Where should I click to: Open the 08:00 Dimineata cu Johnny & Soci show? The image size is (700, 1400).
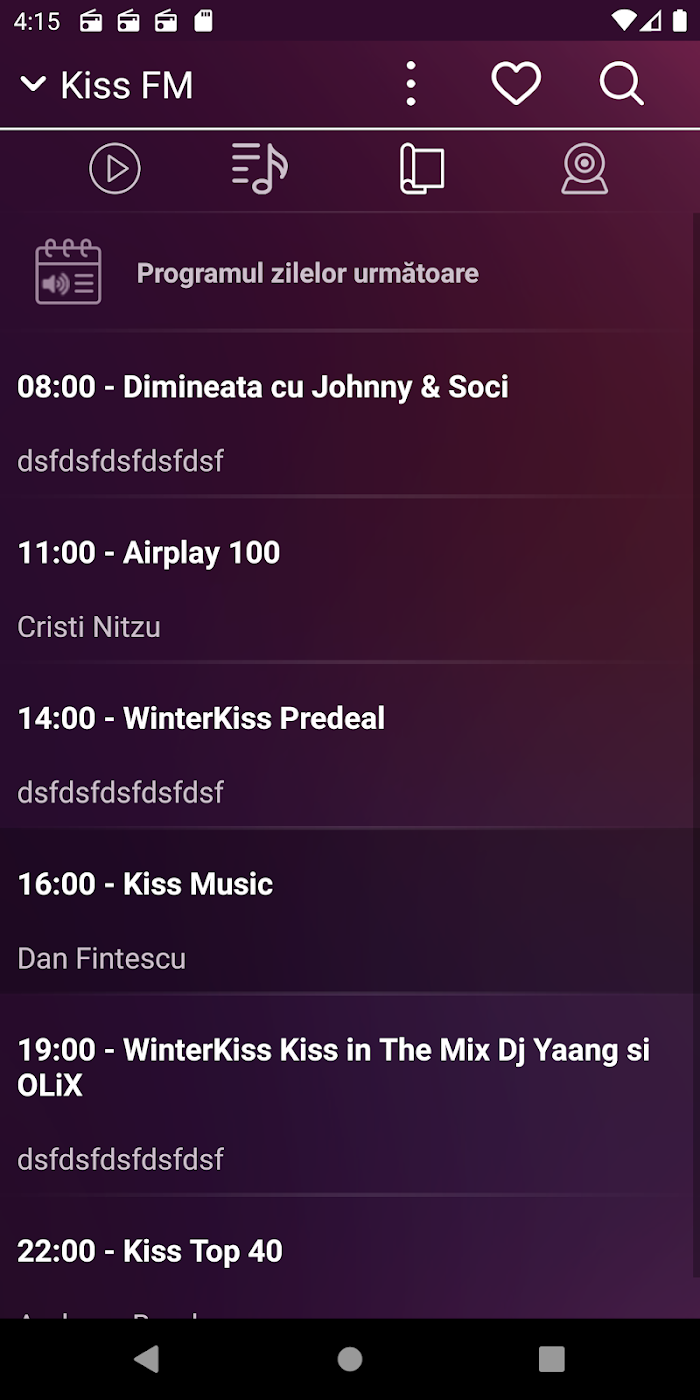tap(346, 413)
